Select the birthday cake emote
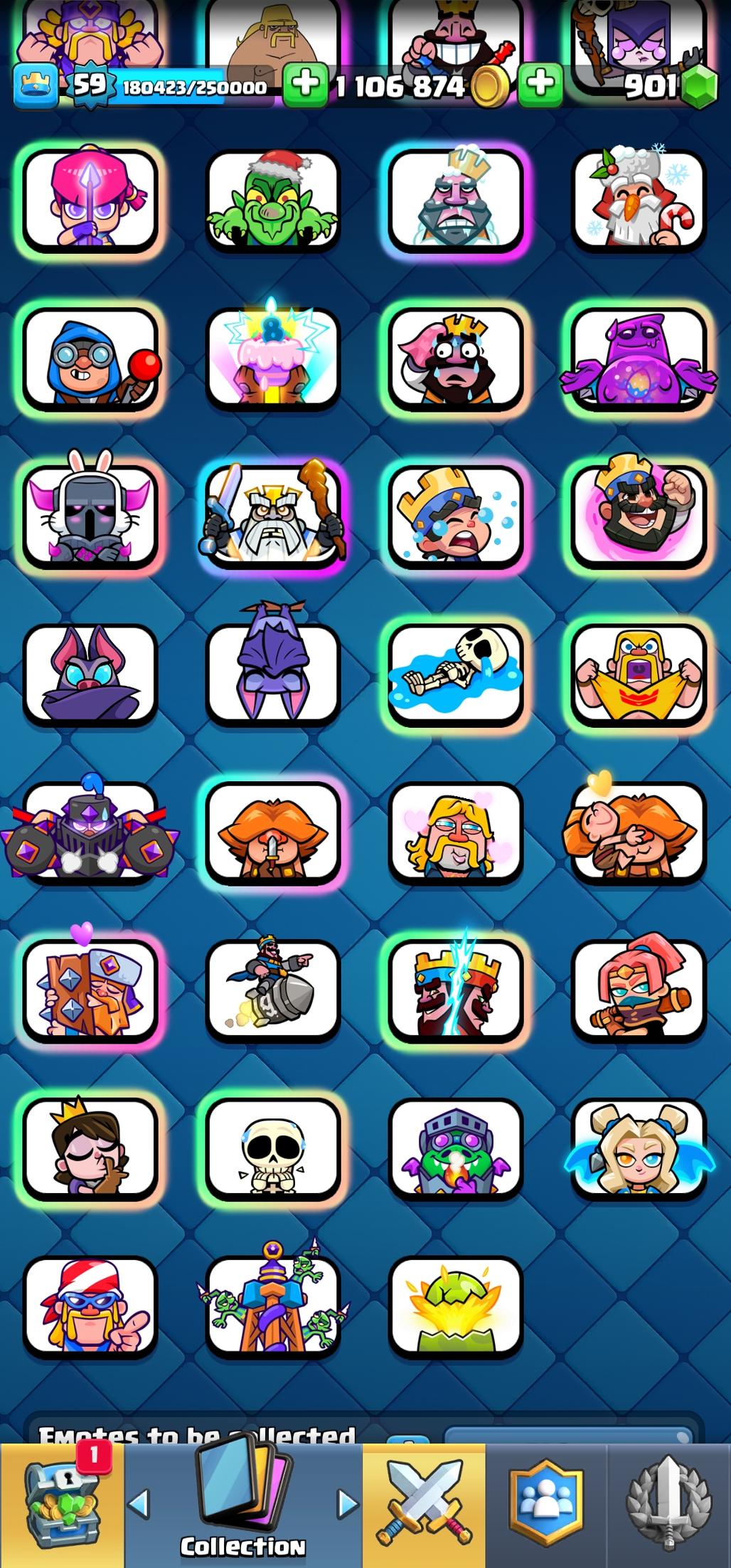The height and width of the screenshot is (1568, 731). tap(273, 358)
